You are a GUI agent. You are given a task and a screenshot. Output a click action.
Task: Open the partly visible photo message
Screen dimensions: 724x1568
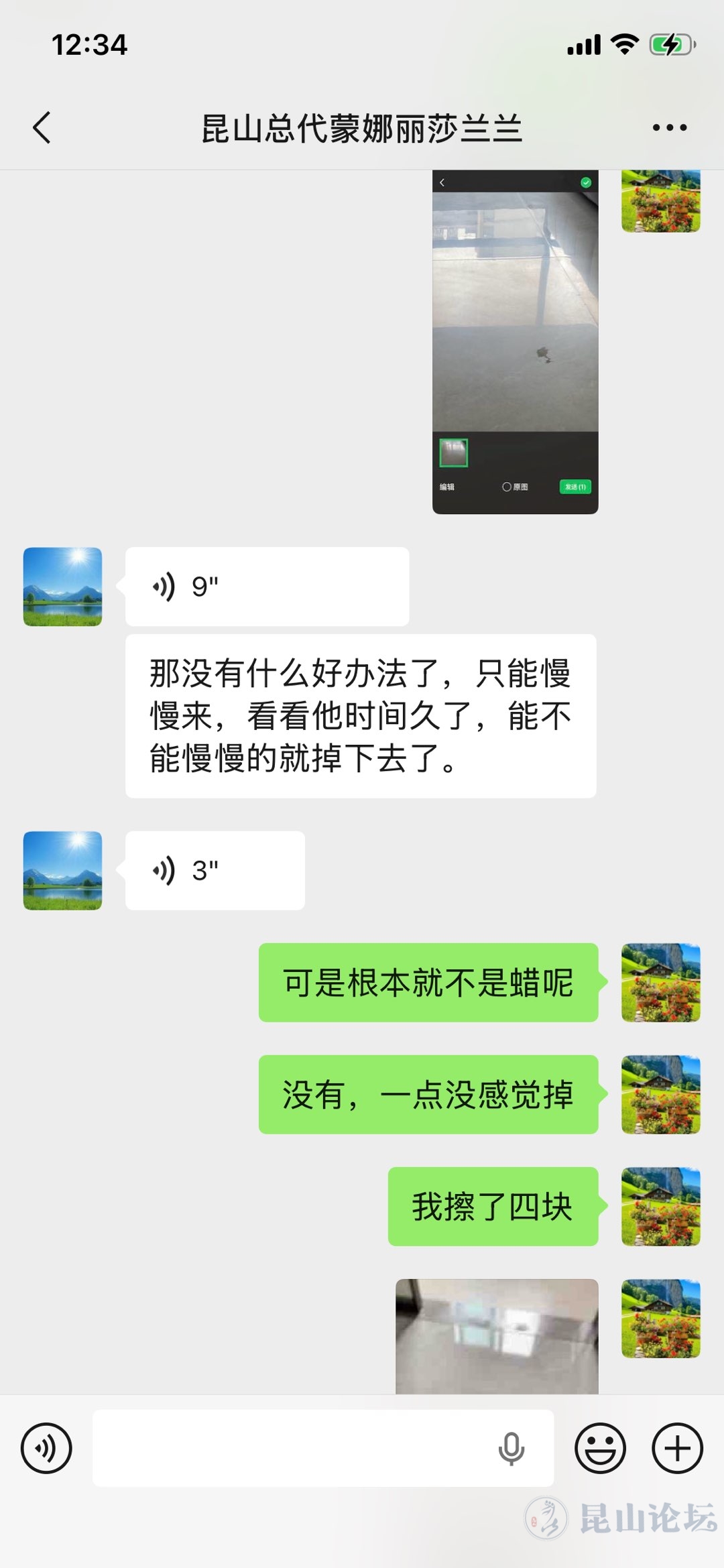496,1336
